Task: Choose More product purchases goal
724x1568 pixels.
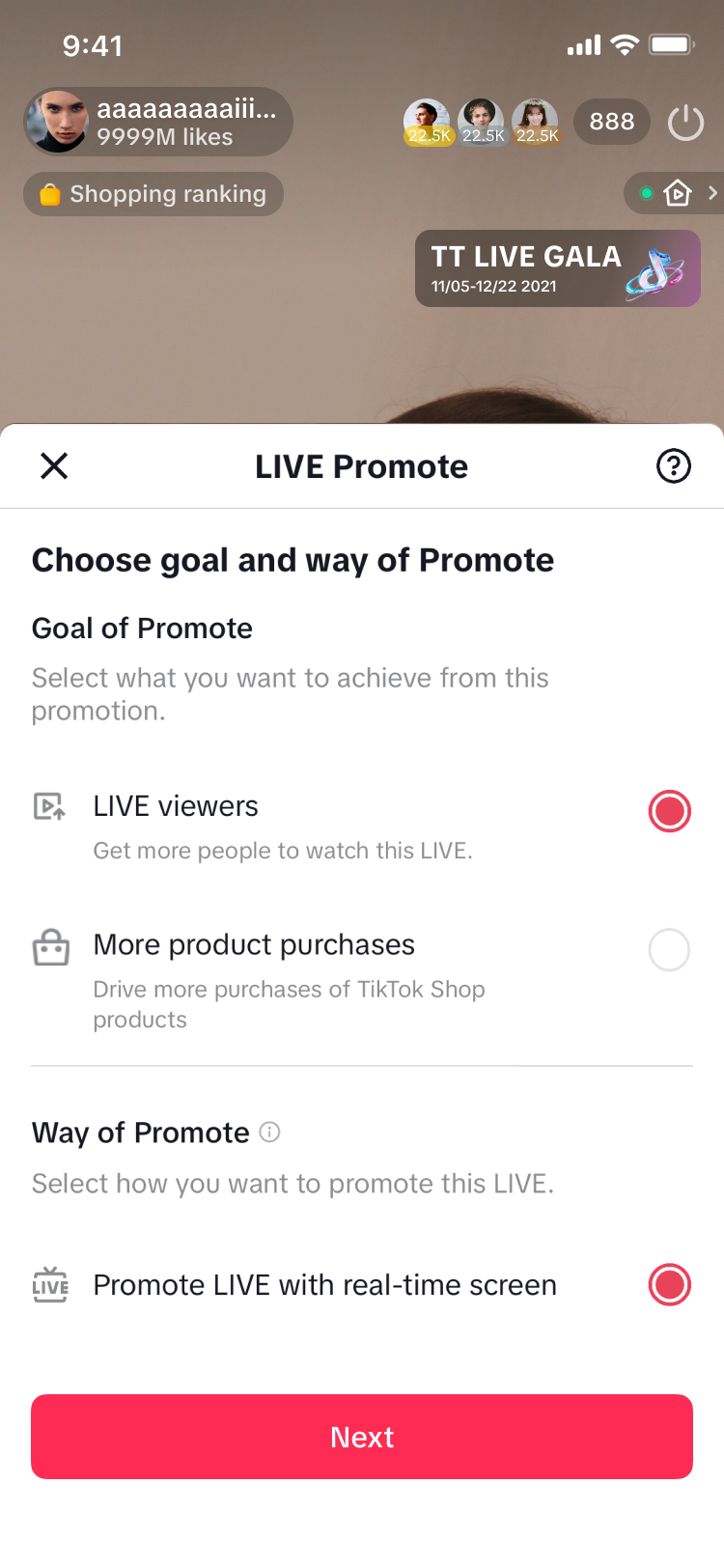Action: [x=669, y=950]
